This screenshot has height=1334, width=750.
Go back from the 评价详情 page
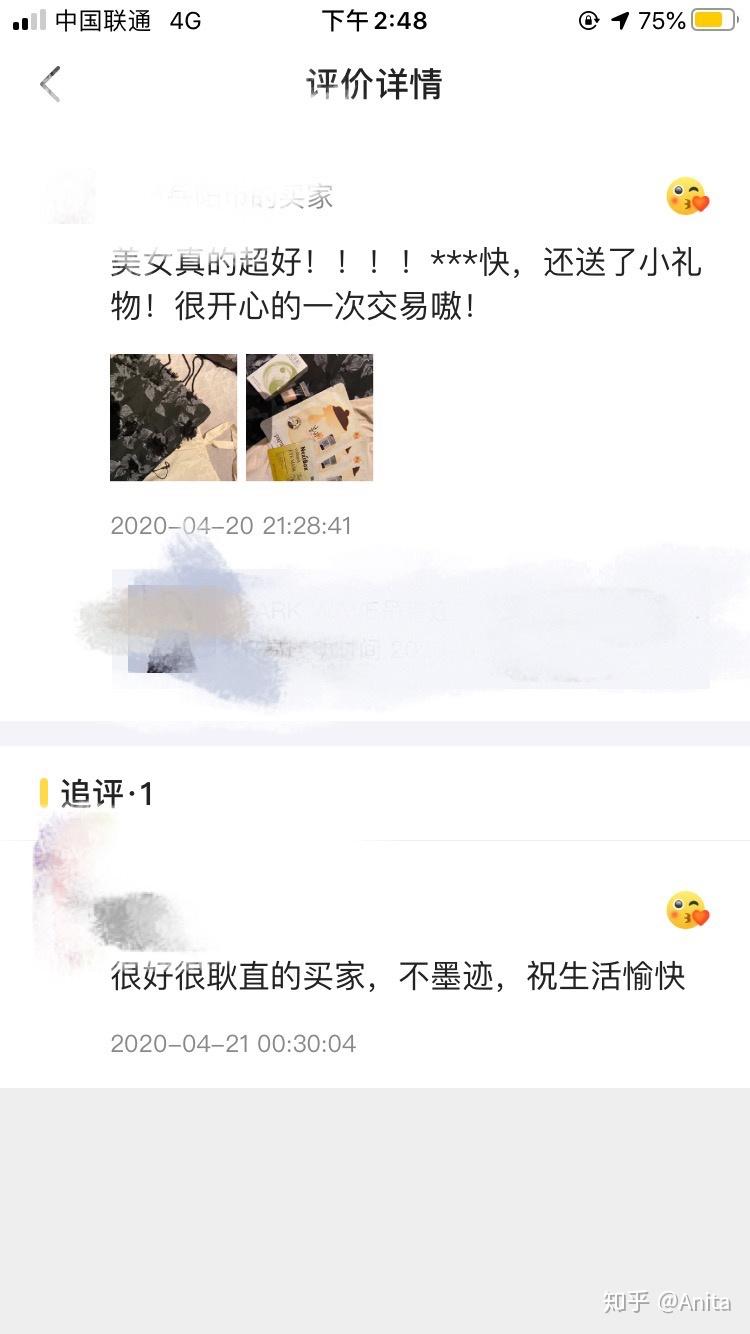pos(50,84)
